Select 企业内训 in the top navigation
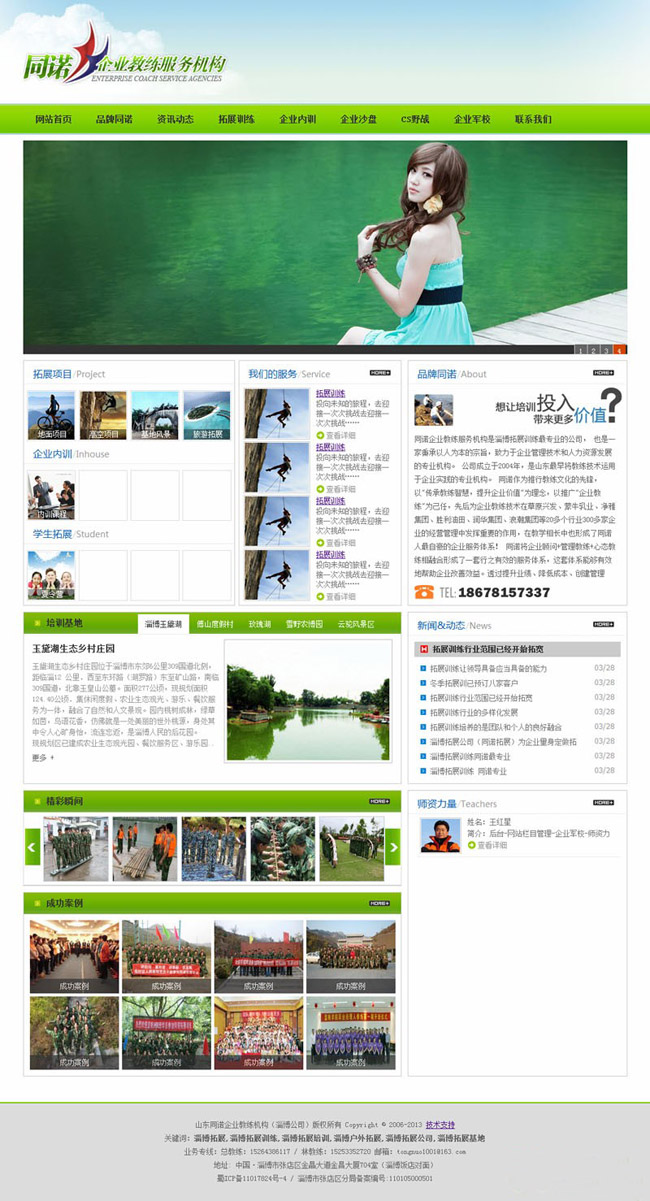 click(297, 119)
